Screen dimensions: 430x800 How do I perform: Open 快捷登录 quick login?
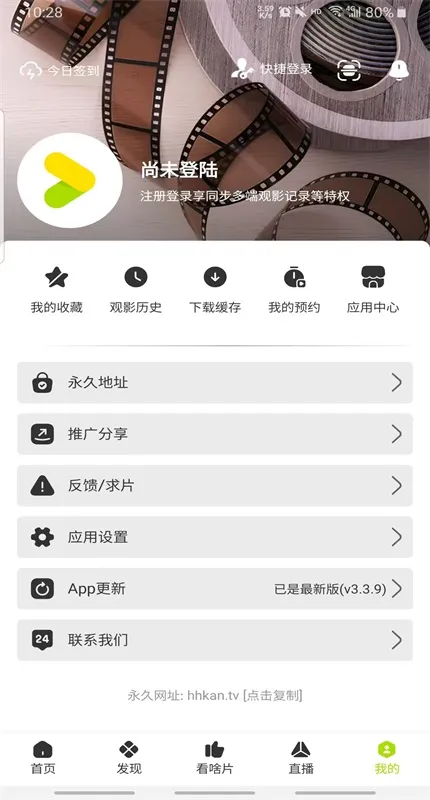[271, 69]
